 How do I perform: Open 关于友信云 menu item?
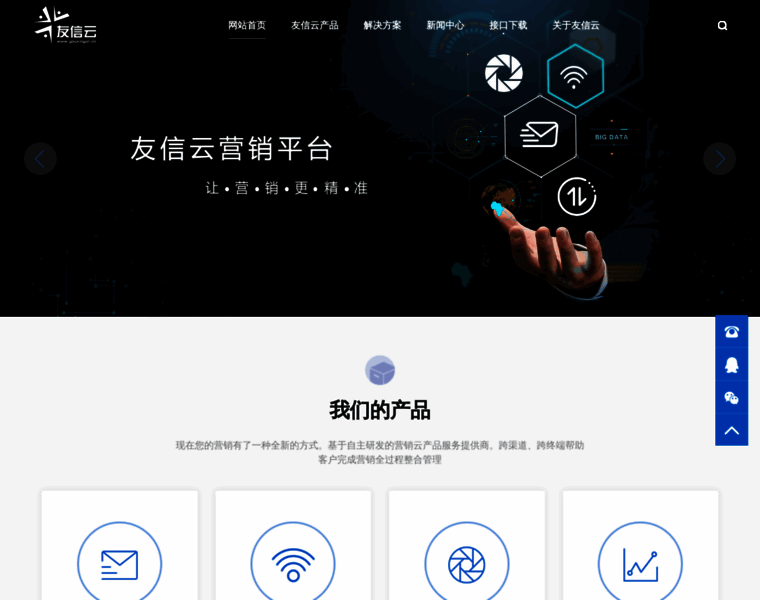[x=576, y=25]
